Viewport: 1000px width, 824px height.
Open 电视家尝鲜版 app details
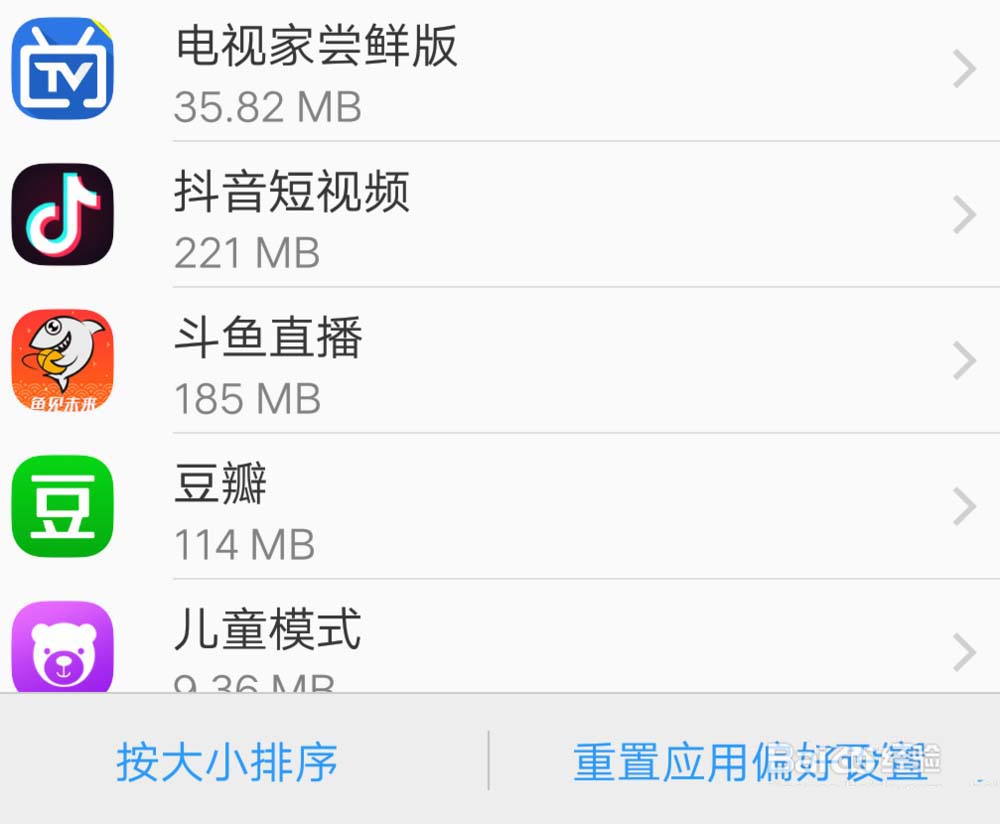tap(500, 72)
